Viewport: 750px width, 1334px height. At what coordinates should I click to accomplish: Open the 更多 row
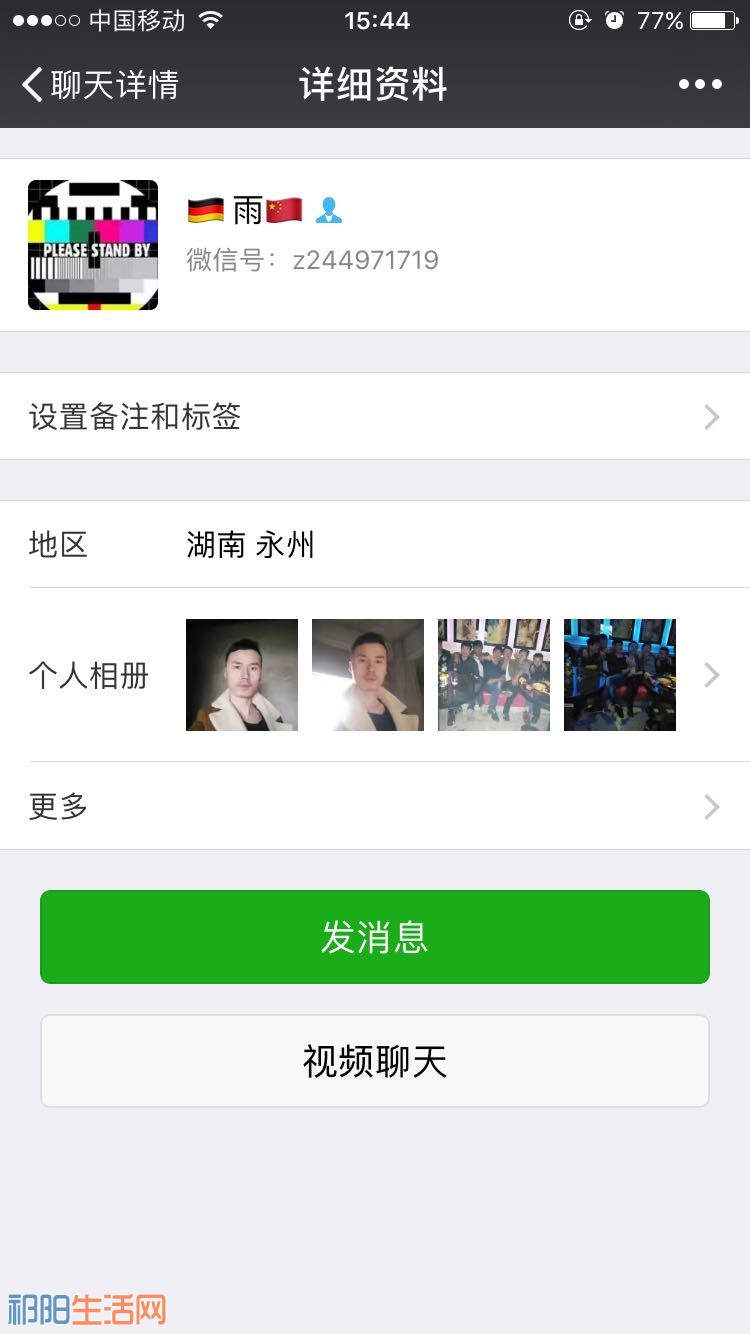pyautogui.click(x=375, y=806)
